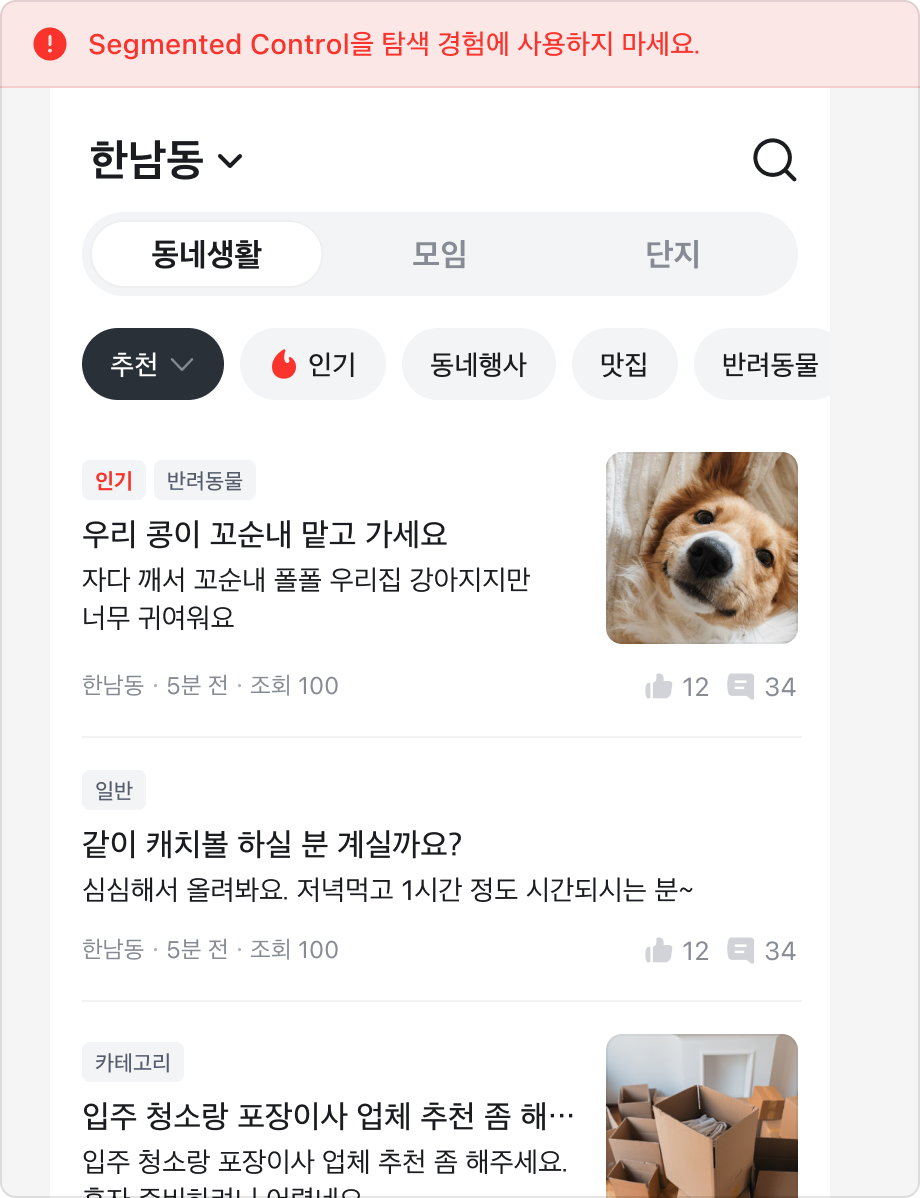Click the dog photo thumbnail
The width and height of the screenshot is (920, 1198).
702,547
